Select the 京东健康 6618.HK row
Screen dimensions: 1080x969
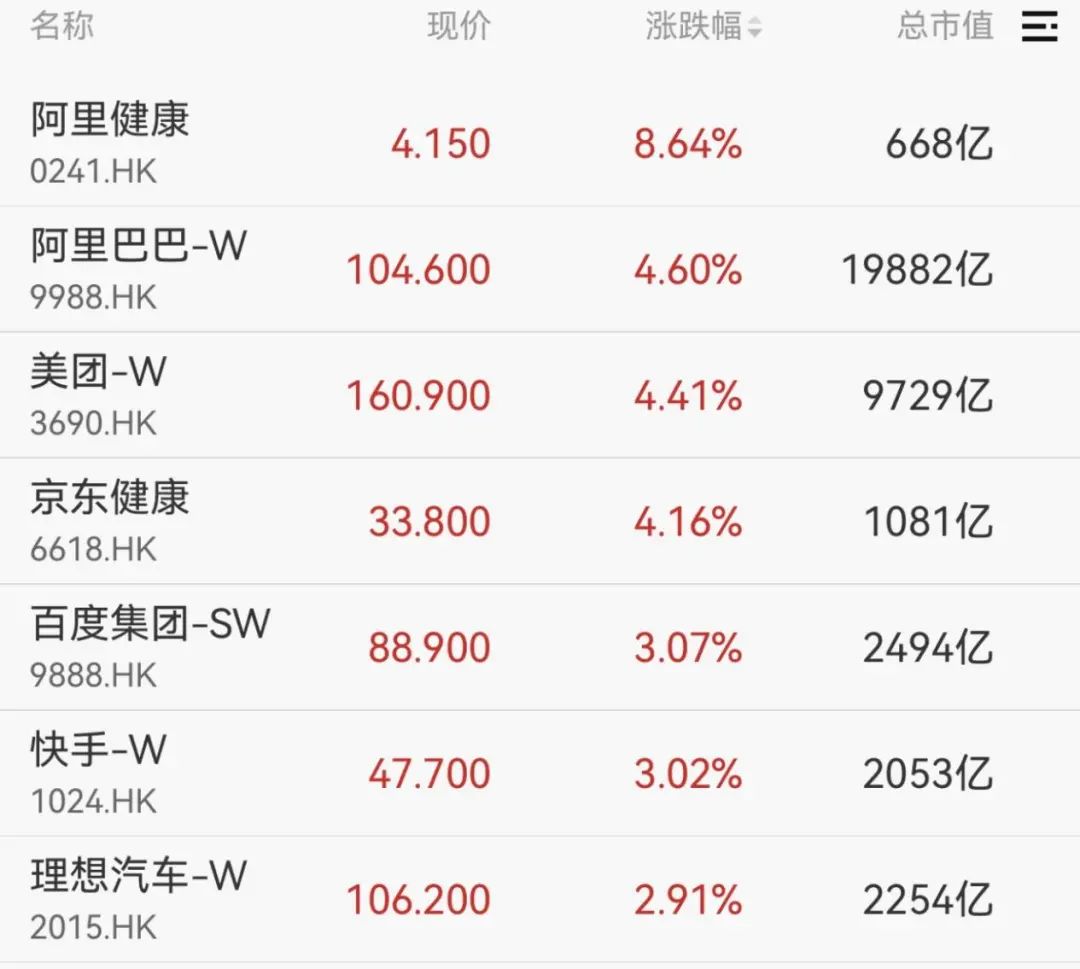pyautogui.click(x=110, y=521)
